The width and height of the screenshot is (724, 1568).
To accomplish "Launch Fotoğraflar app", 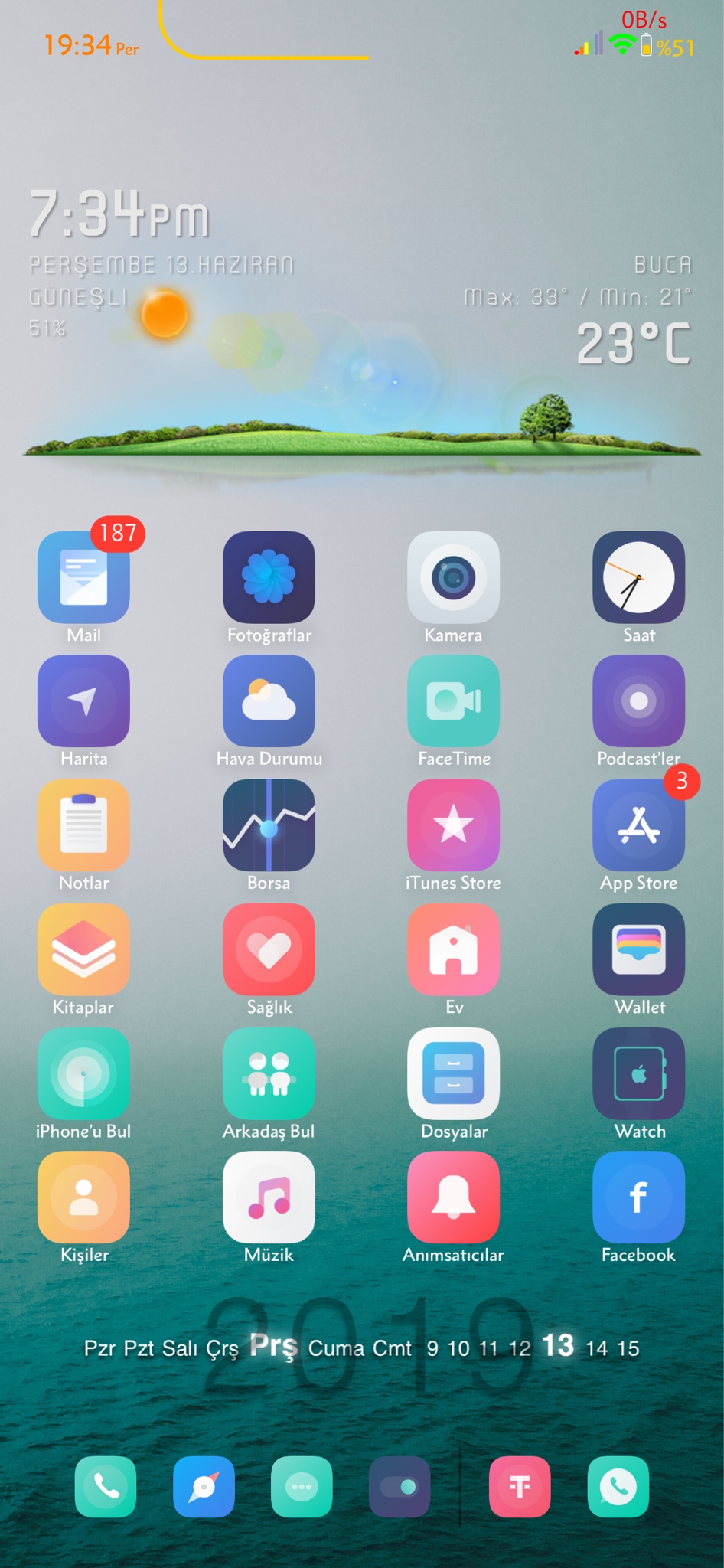I will [269, 577].
